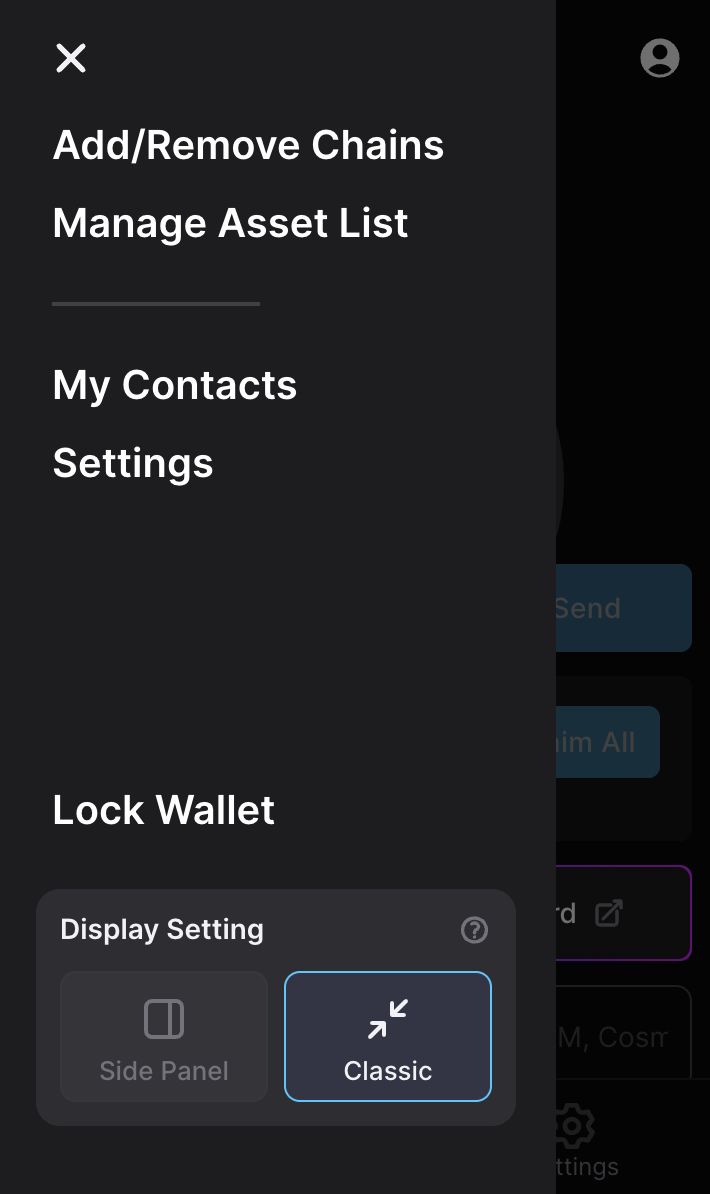Show help for Display Setting
The height and width of the screenshot is (1194, 710).
(x=474, y=930)
